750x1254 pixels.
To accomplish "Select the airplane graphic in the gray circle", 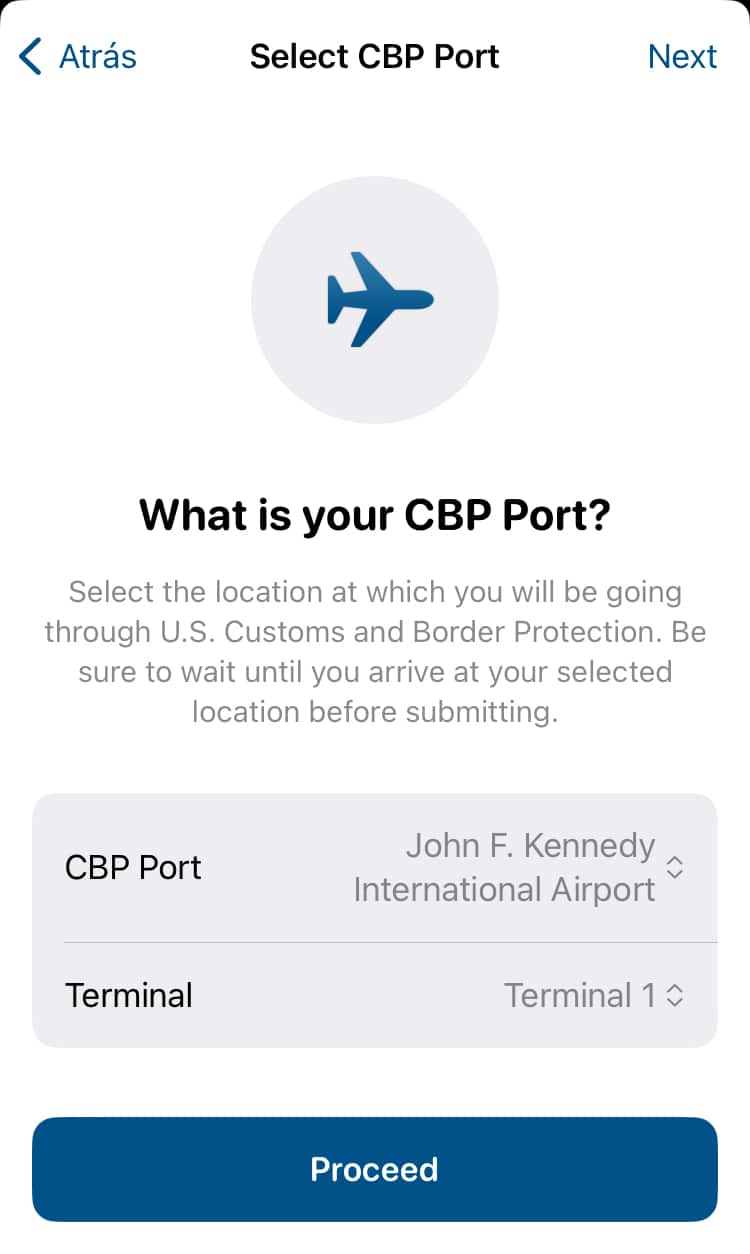I will pyautogui.click(x=375, y=300).
